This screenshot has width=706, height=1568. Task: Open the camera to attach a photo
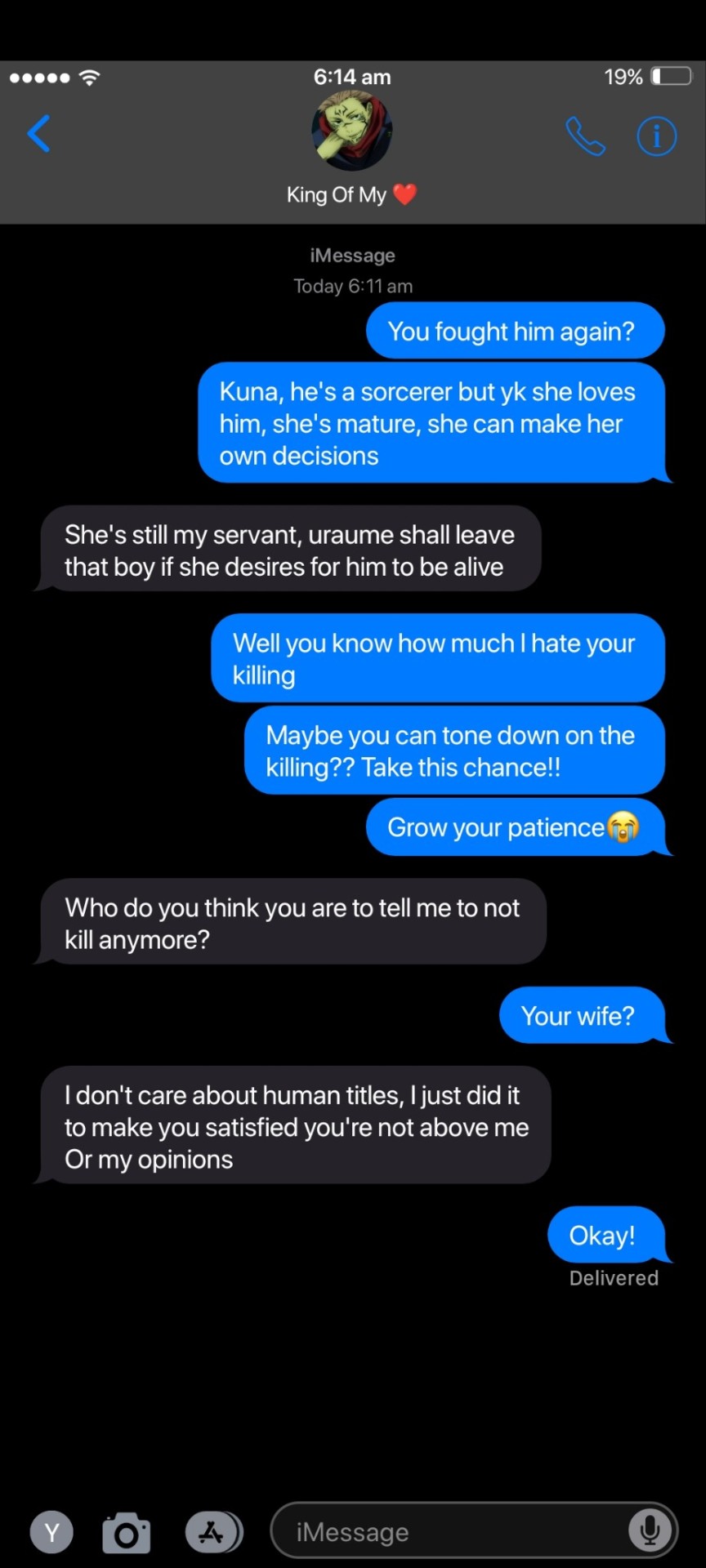[x=126, y=1532]
